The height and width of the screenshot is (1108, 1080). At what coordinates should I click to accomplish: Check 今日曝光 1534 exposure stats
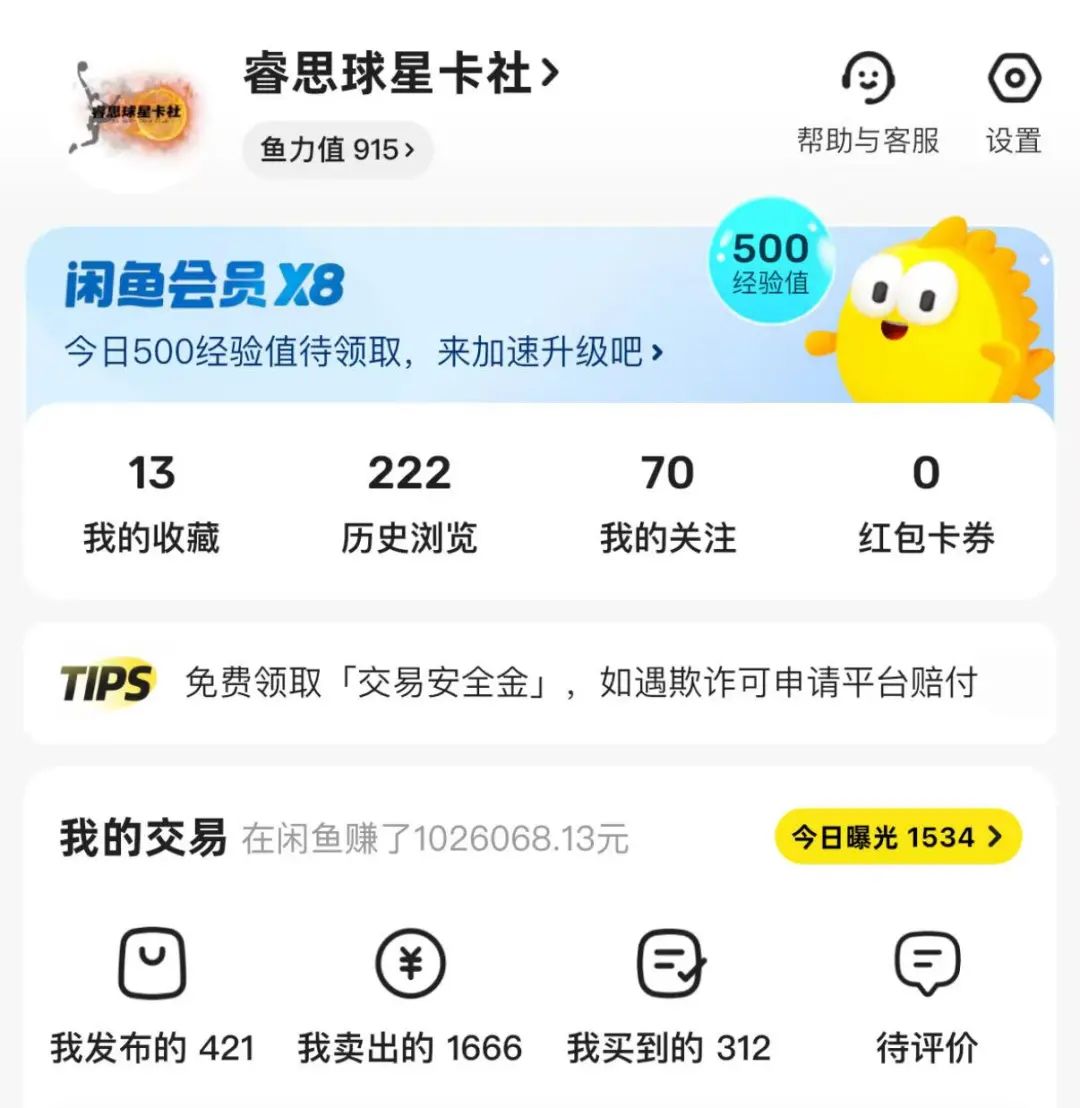point(897,837)
